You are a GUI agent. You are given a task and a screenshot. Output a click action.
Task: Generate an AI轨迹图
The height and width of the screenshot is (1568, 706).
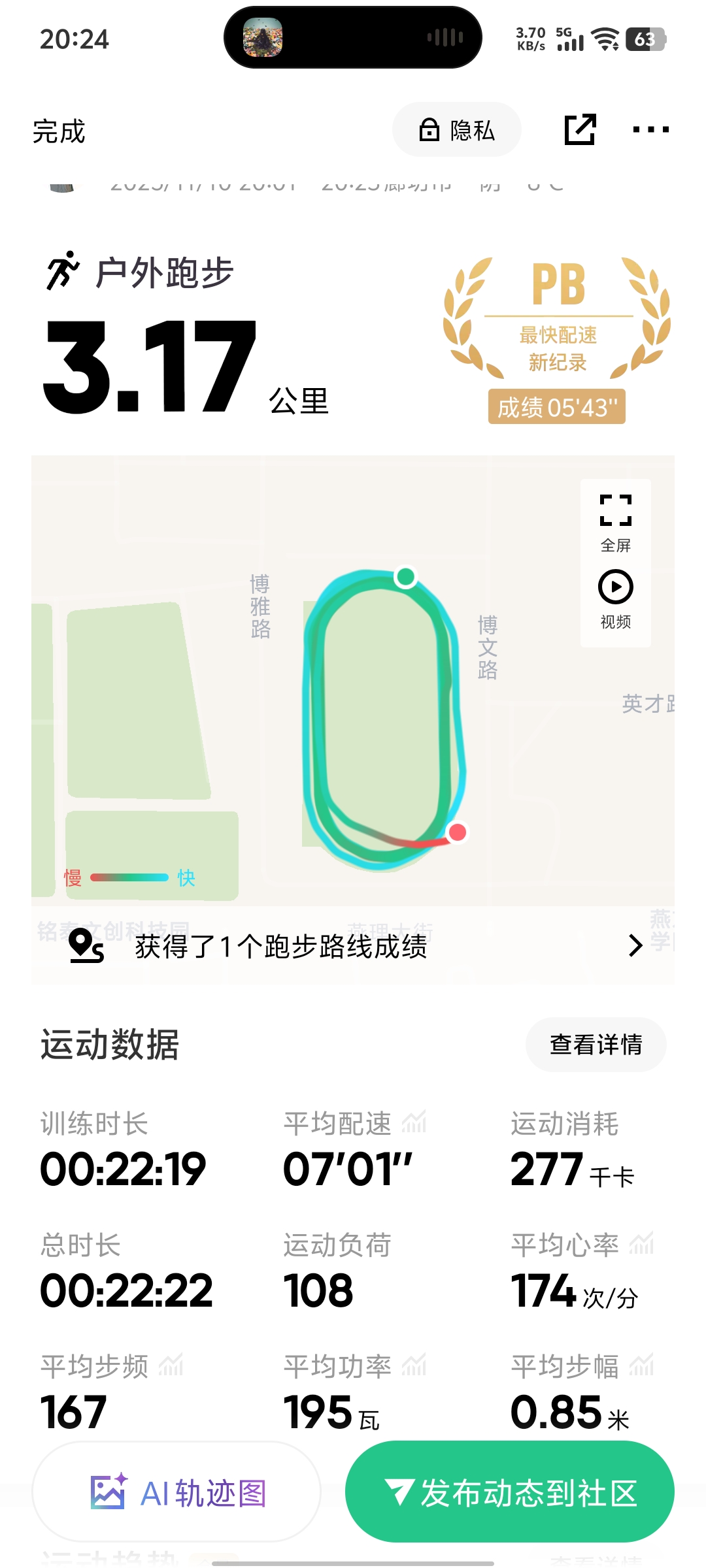[x=176, y=1492]
